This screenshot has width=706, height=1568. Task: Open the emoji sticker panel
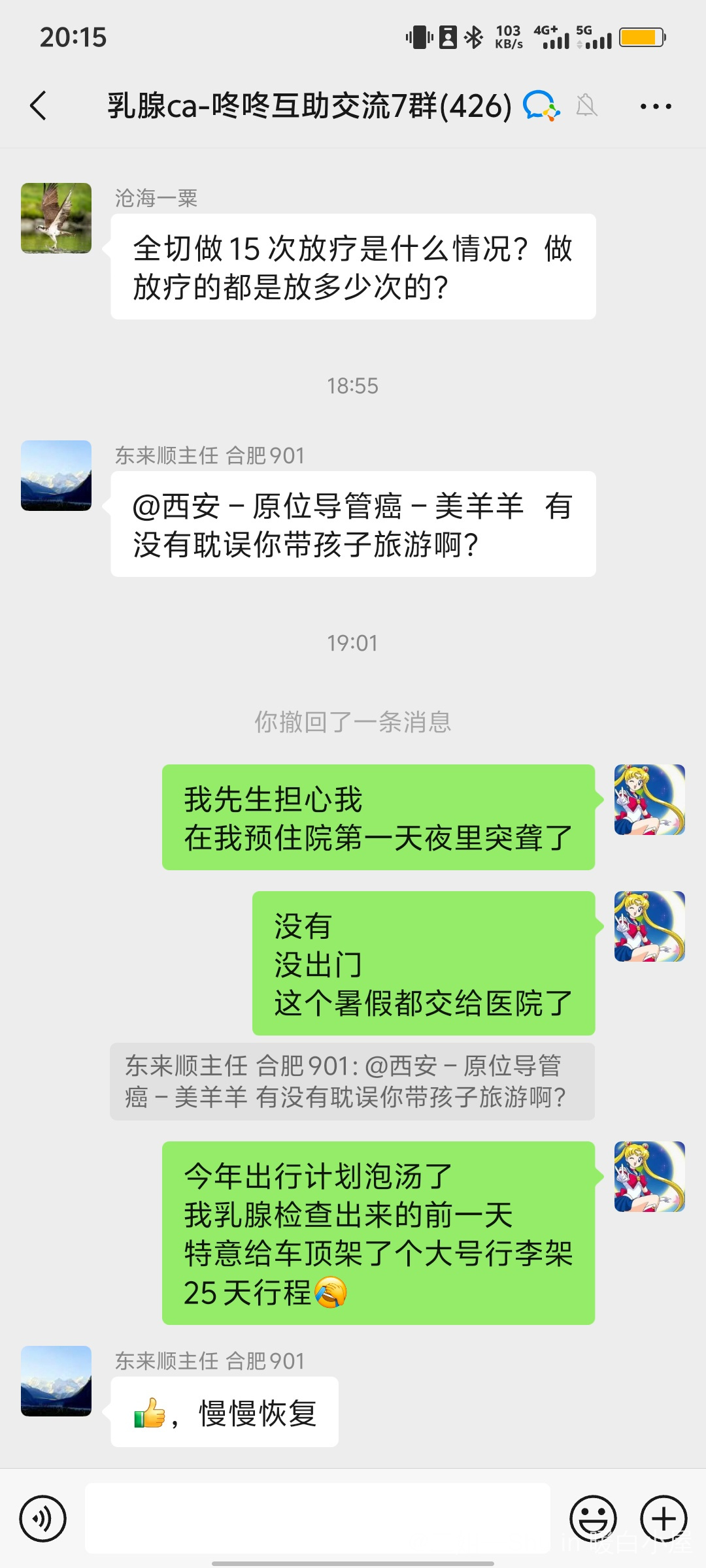tap(593, 1518)
